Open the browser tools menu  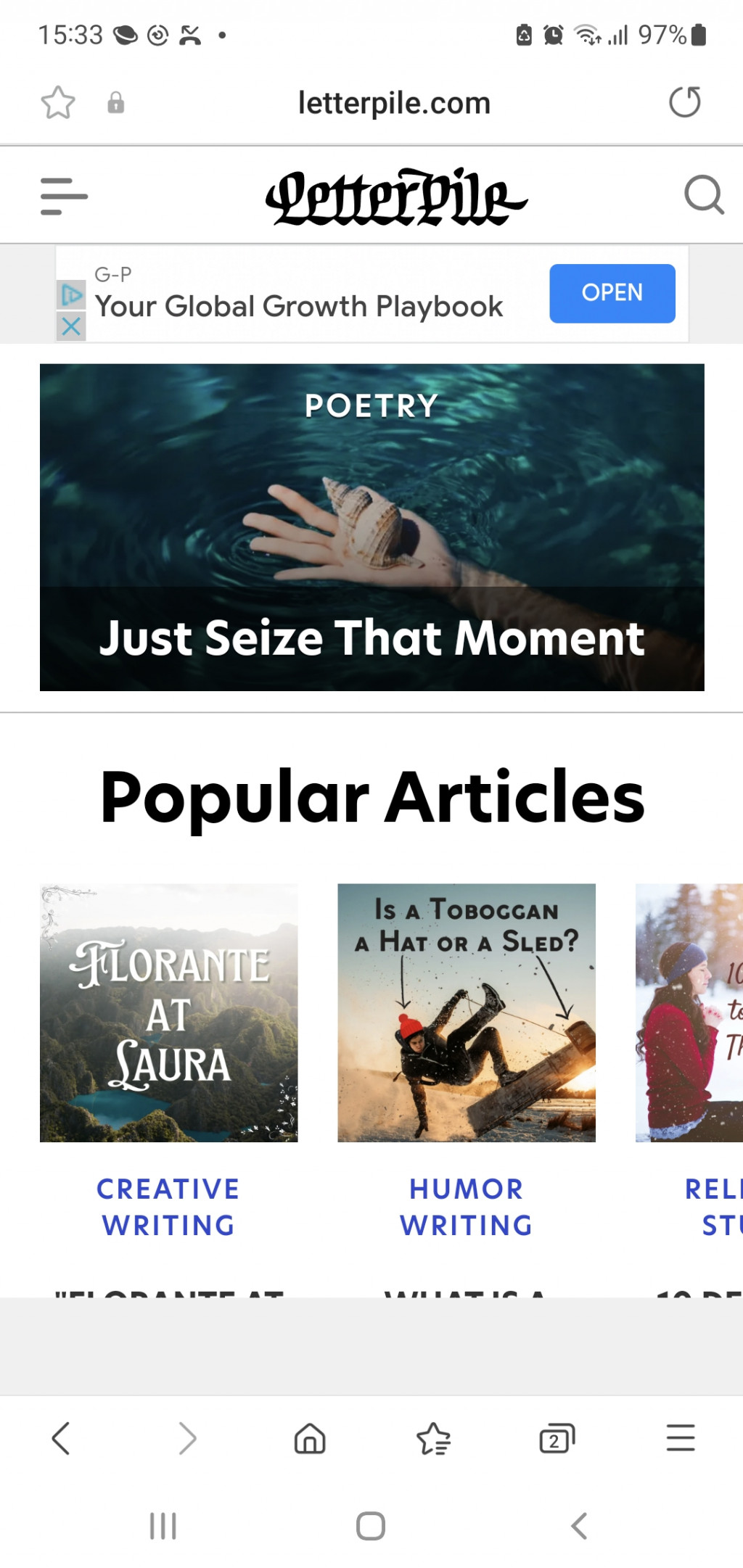pos(681,1438)
